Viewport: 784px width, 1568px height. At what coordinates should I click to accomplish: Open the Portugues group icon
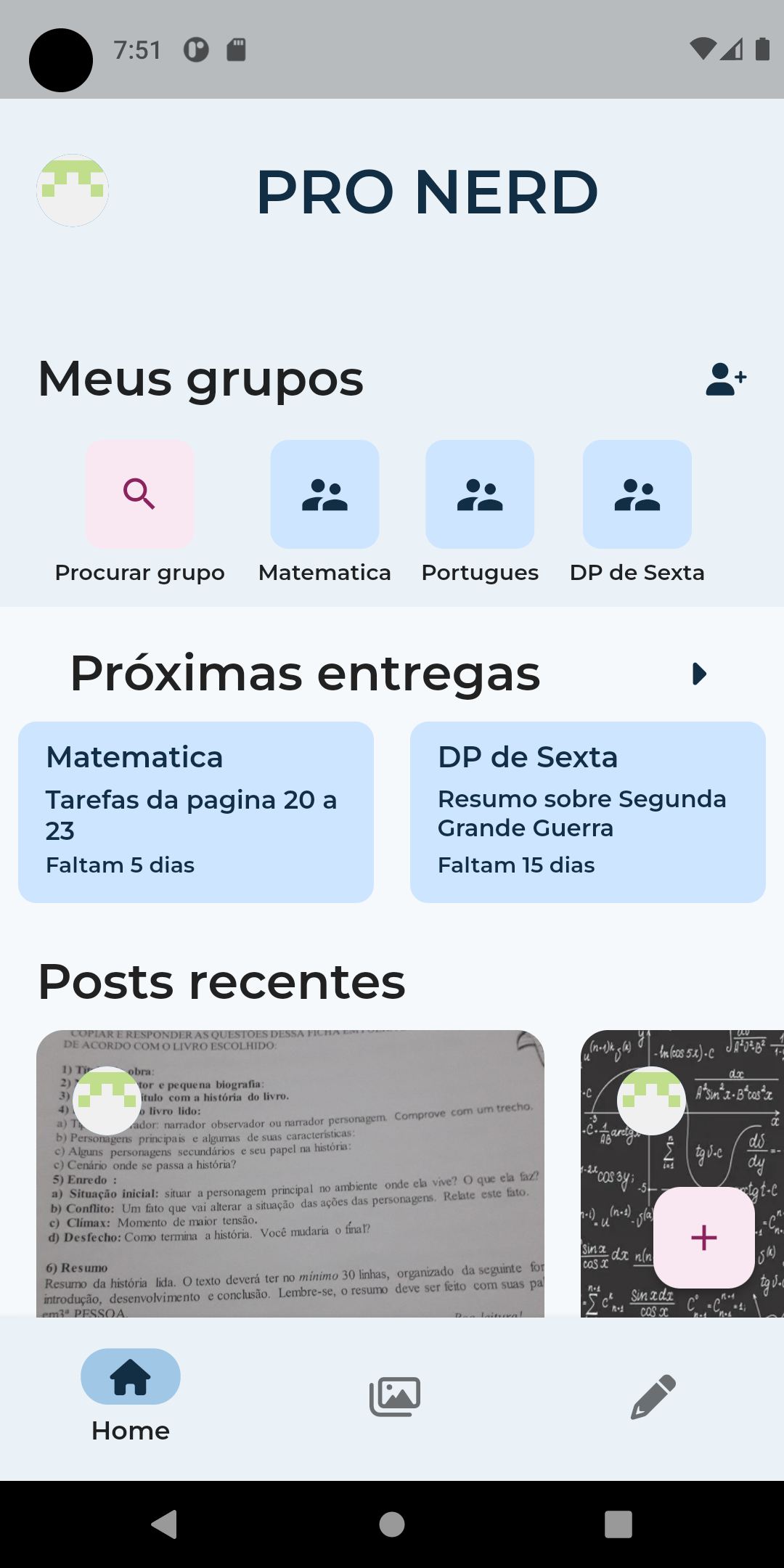[481, 494]
